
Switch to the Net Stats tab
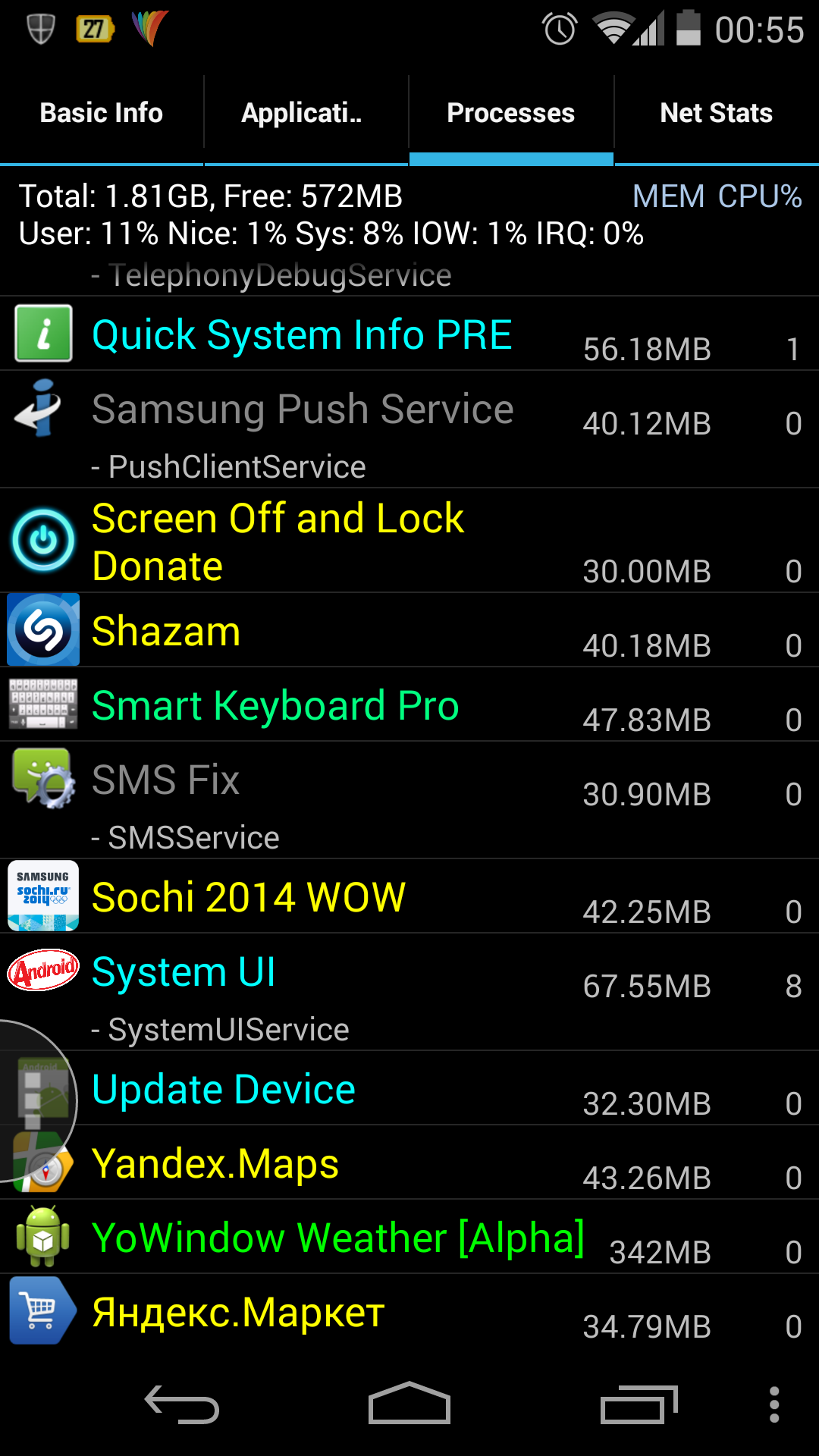(x=716, y=114)
